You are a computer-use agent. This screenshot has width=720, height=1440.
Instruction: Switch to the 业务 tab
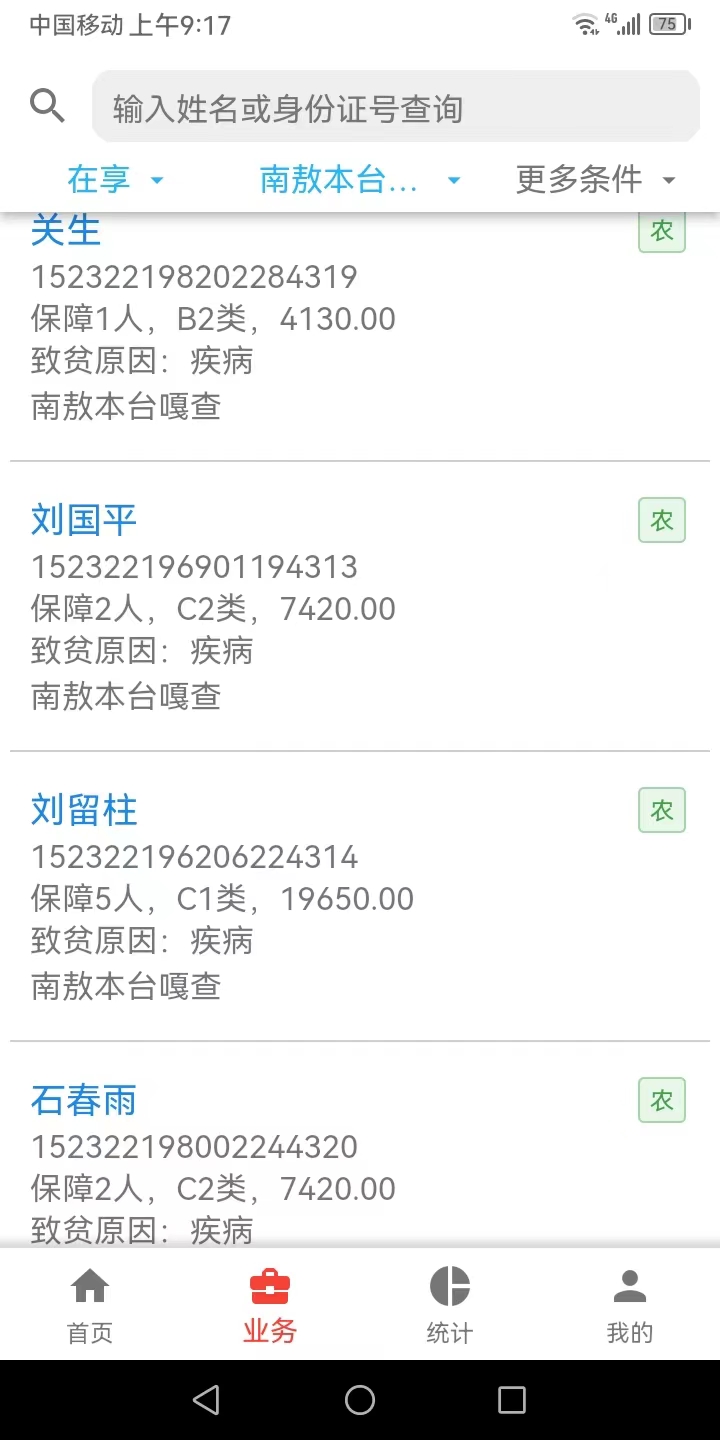click(270, 1305)
